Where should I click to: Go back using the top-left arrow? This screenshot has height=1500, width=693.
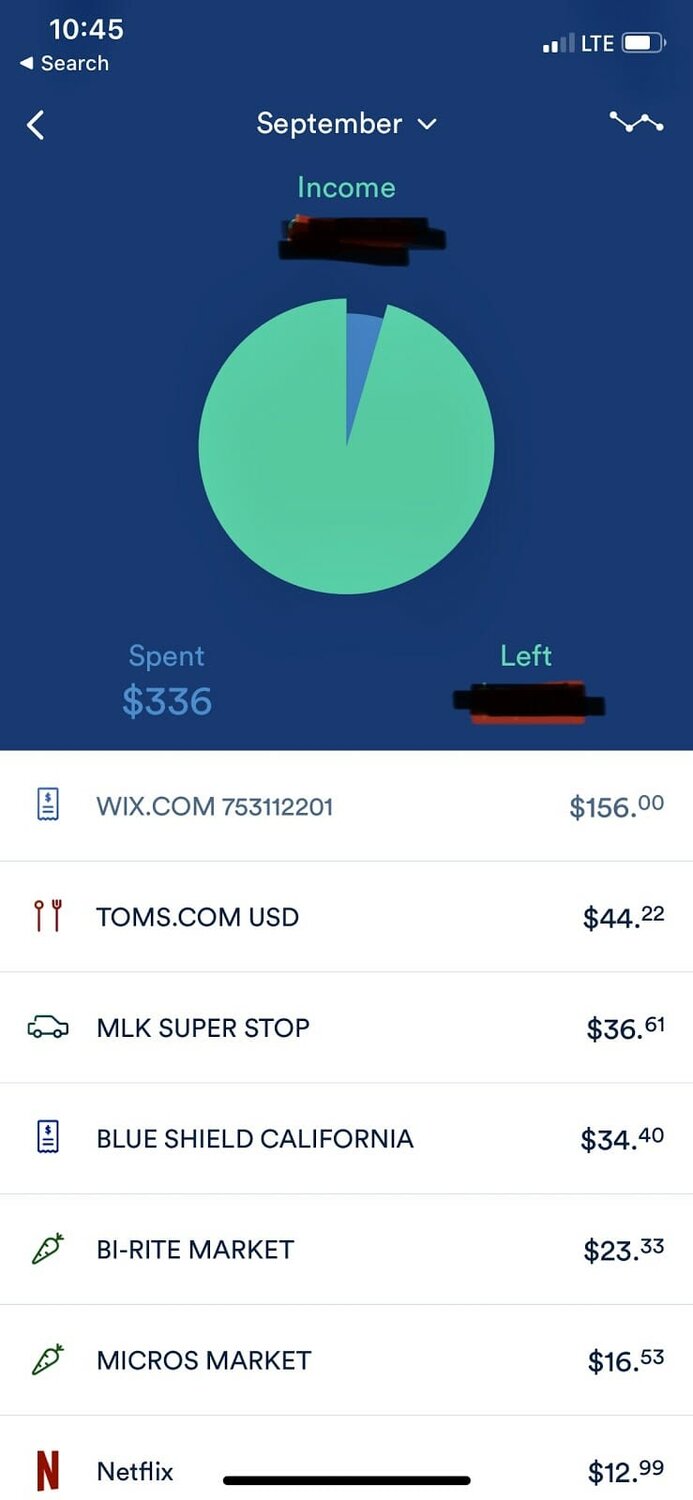pos(36,125)
